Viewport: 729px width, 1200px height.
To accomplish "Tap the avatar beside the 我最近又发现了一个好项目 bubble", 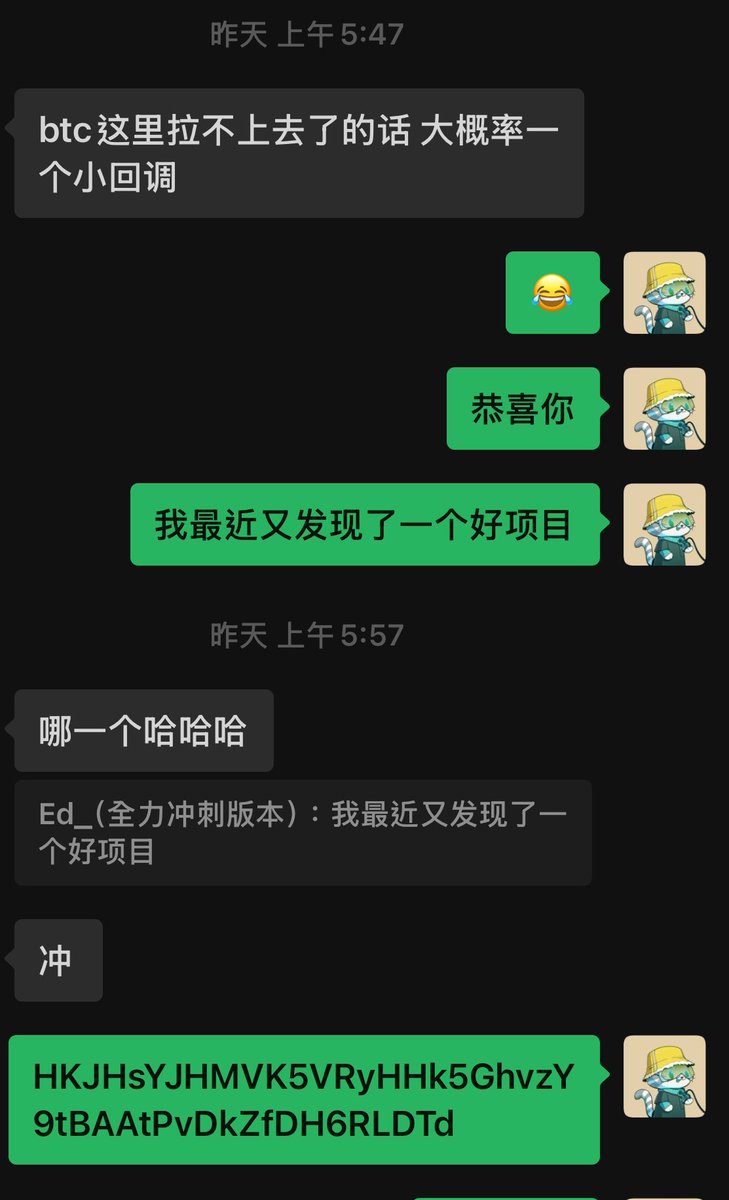I will [x=664, y=524].
